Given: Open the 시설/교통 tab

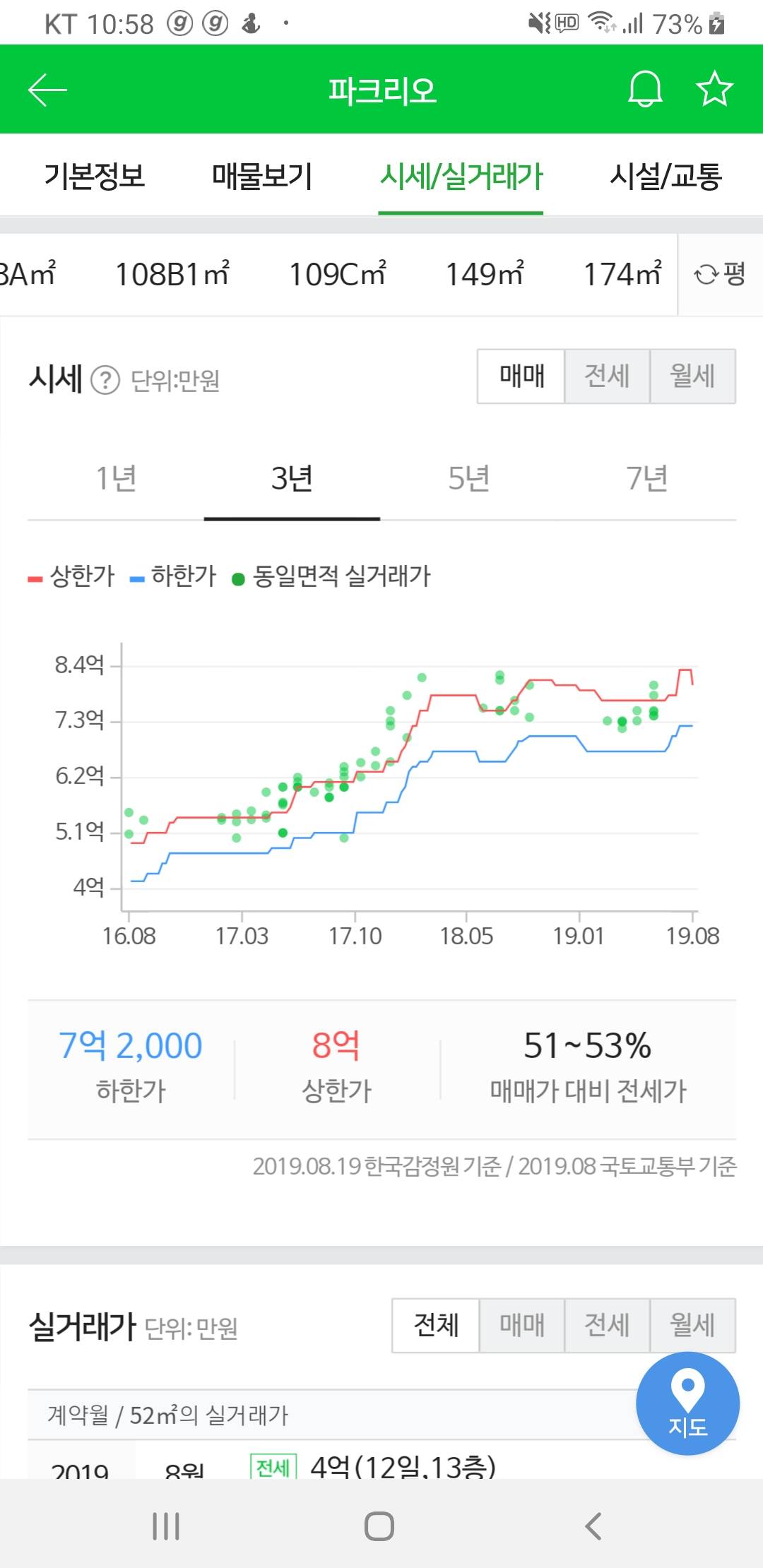Looking at the screenshot, I should tap(665, 176).
